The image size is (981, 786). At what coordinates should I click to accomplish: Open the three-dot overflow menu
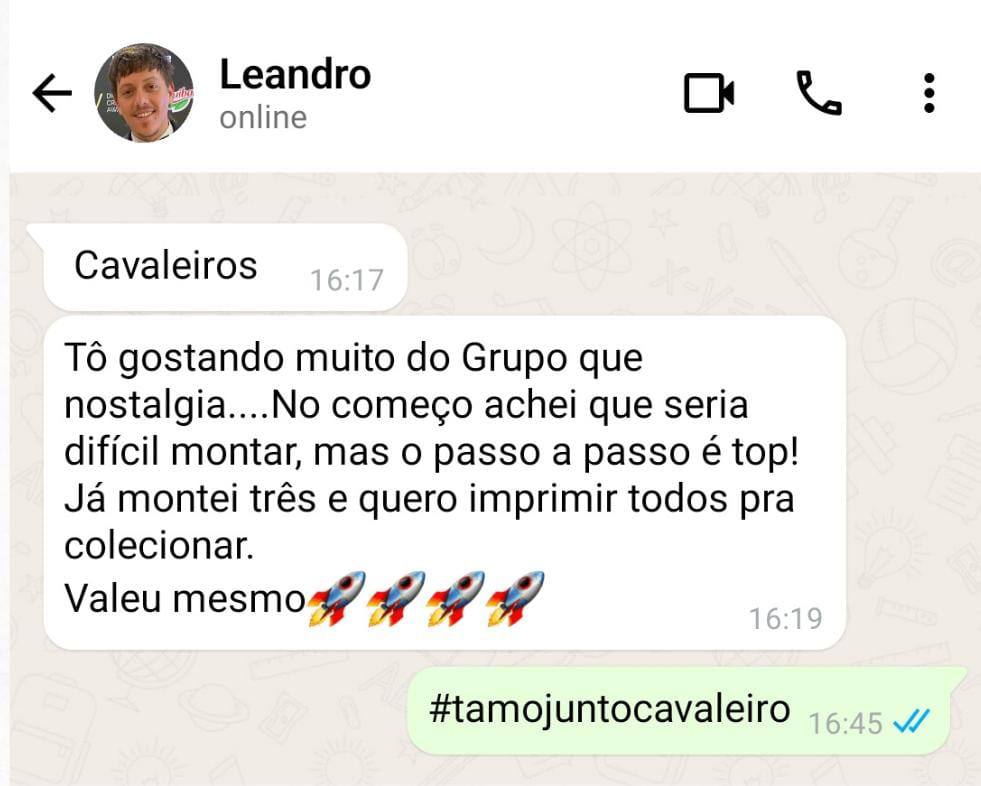coord(929,93)
